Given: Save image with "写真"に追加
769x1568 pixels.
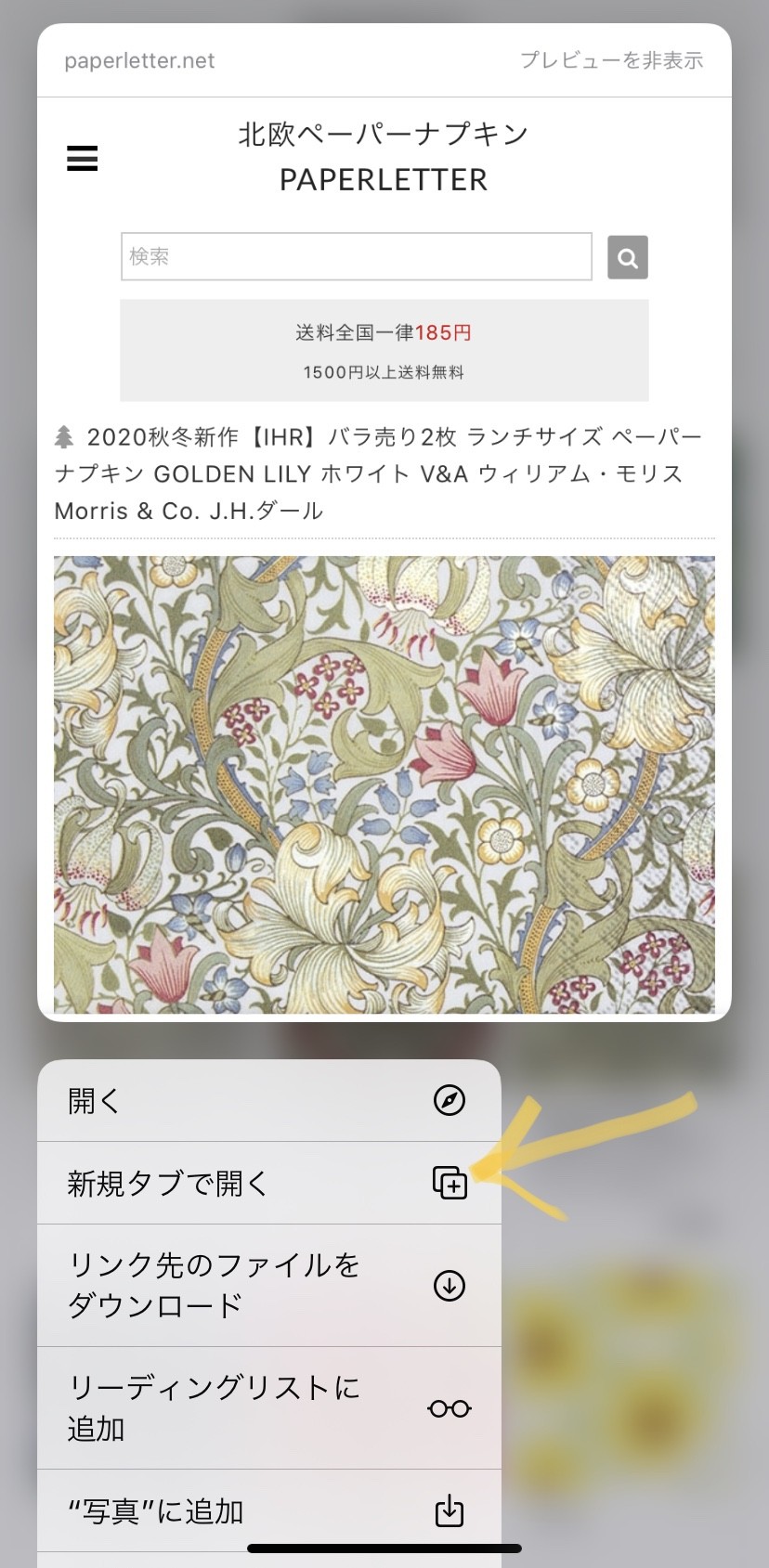Looking at the screenshot, I should coord(268,1511).
